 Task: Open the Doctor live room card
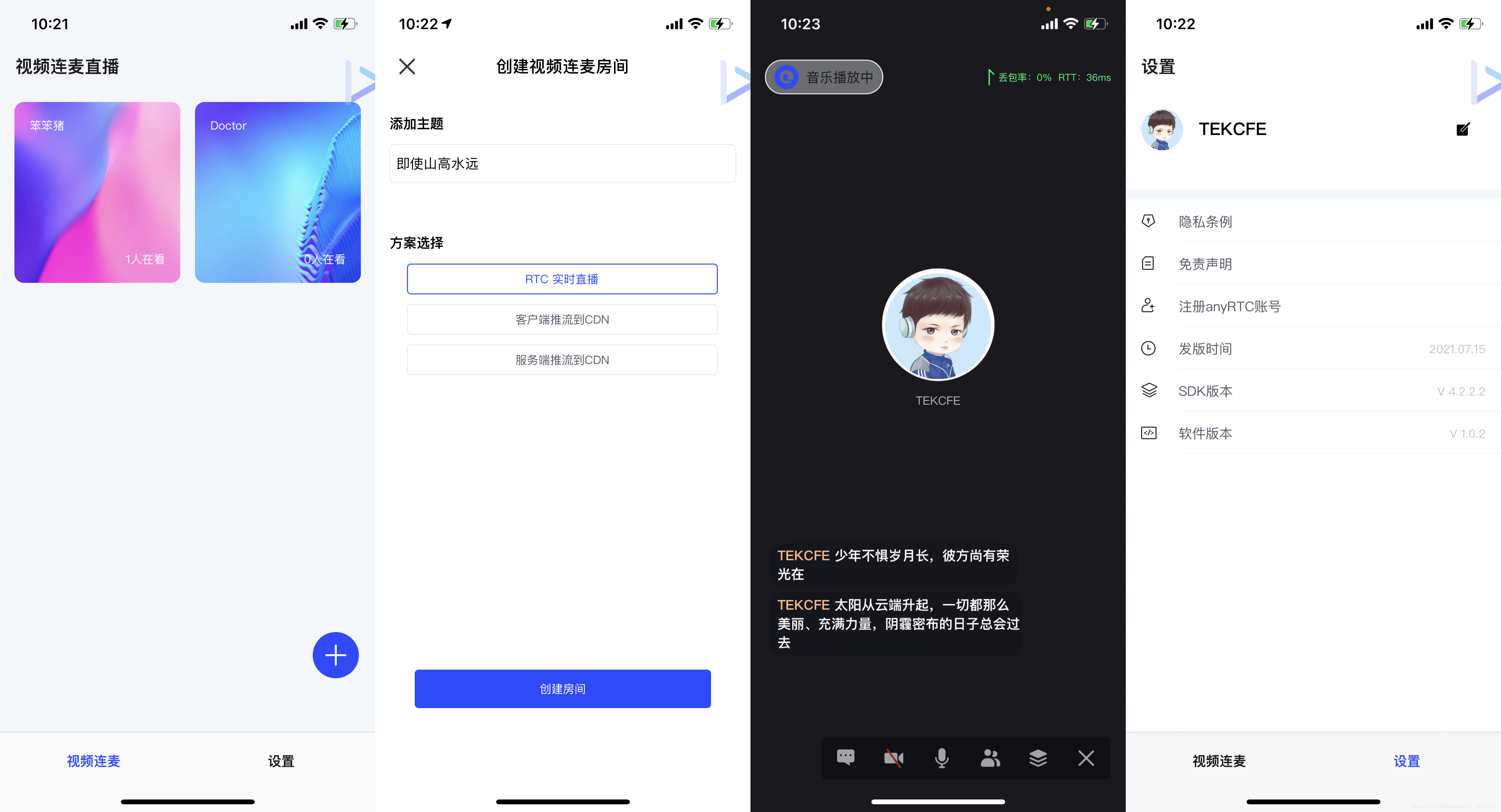[x=277, y=192]
